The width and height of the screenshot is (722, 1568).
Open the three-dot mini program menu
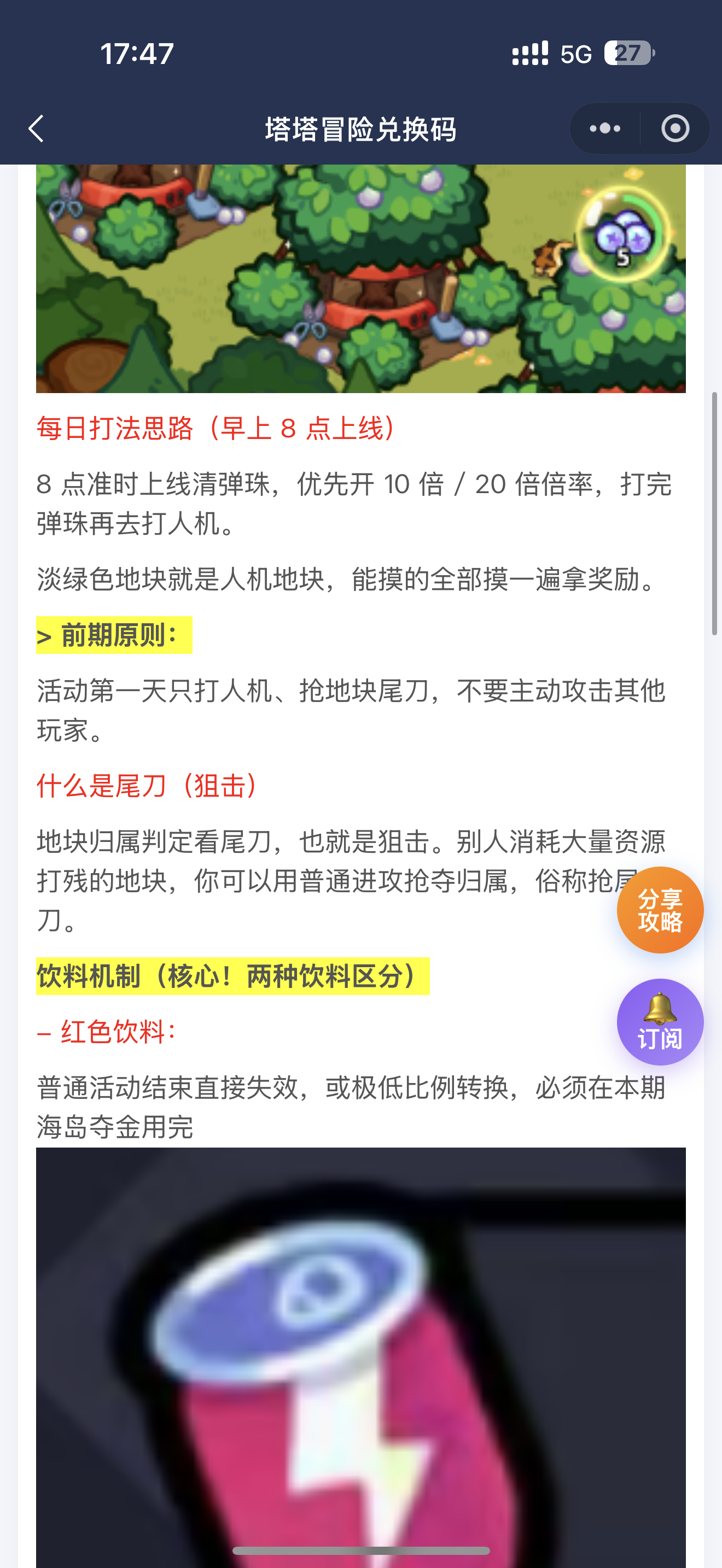click(604, 128)
